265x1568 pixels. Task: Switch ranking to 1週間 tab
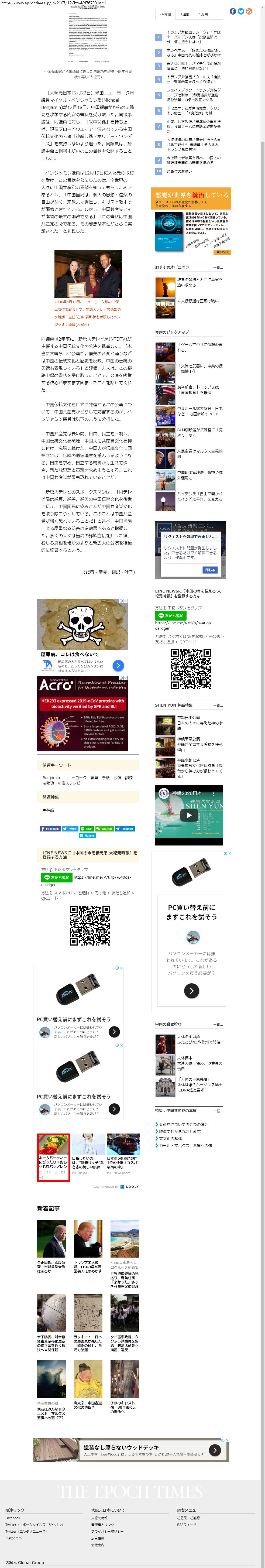(x=185, y=14)
